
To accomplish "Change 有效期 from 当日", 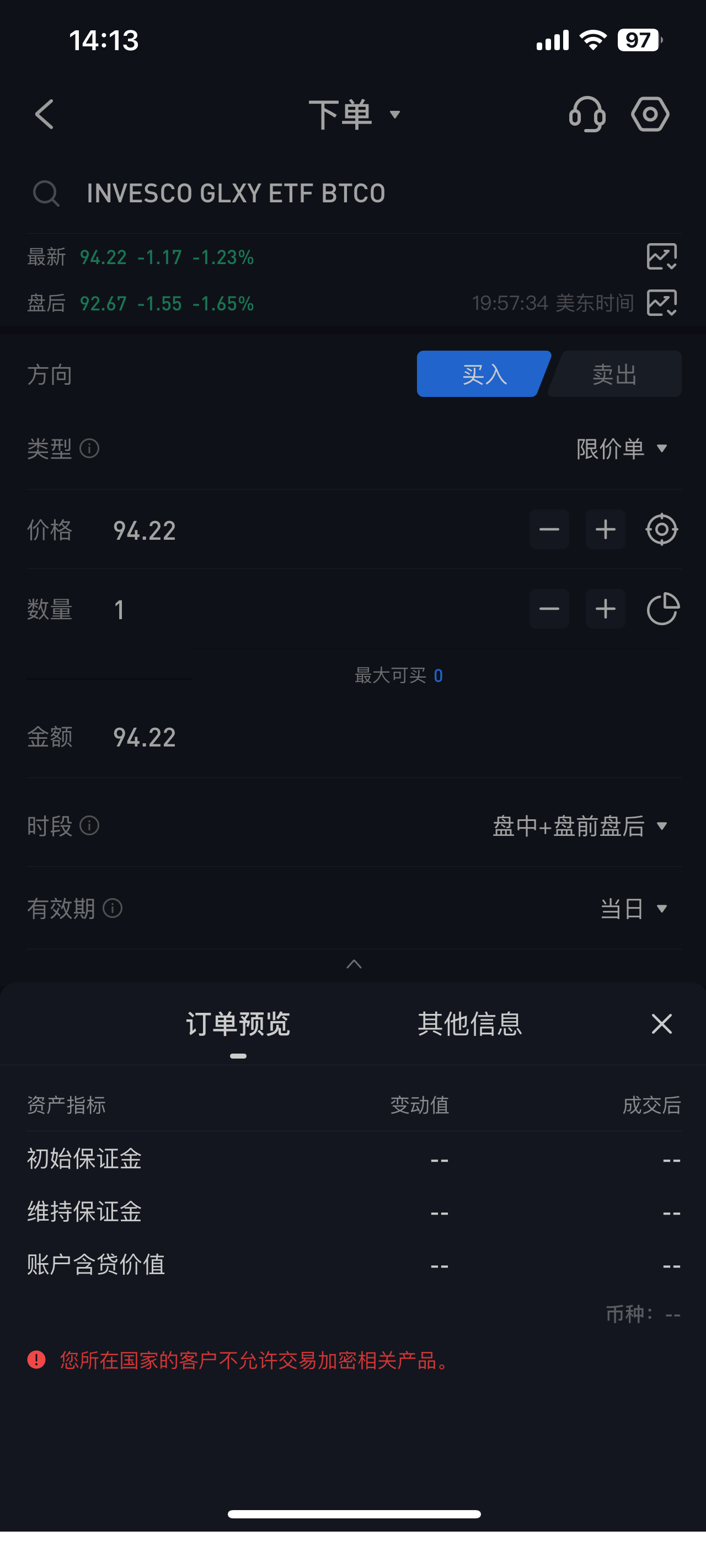I will (x=634, y=909).
